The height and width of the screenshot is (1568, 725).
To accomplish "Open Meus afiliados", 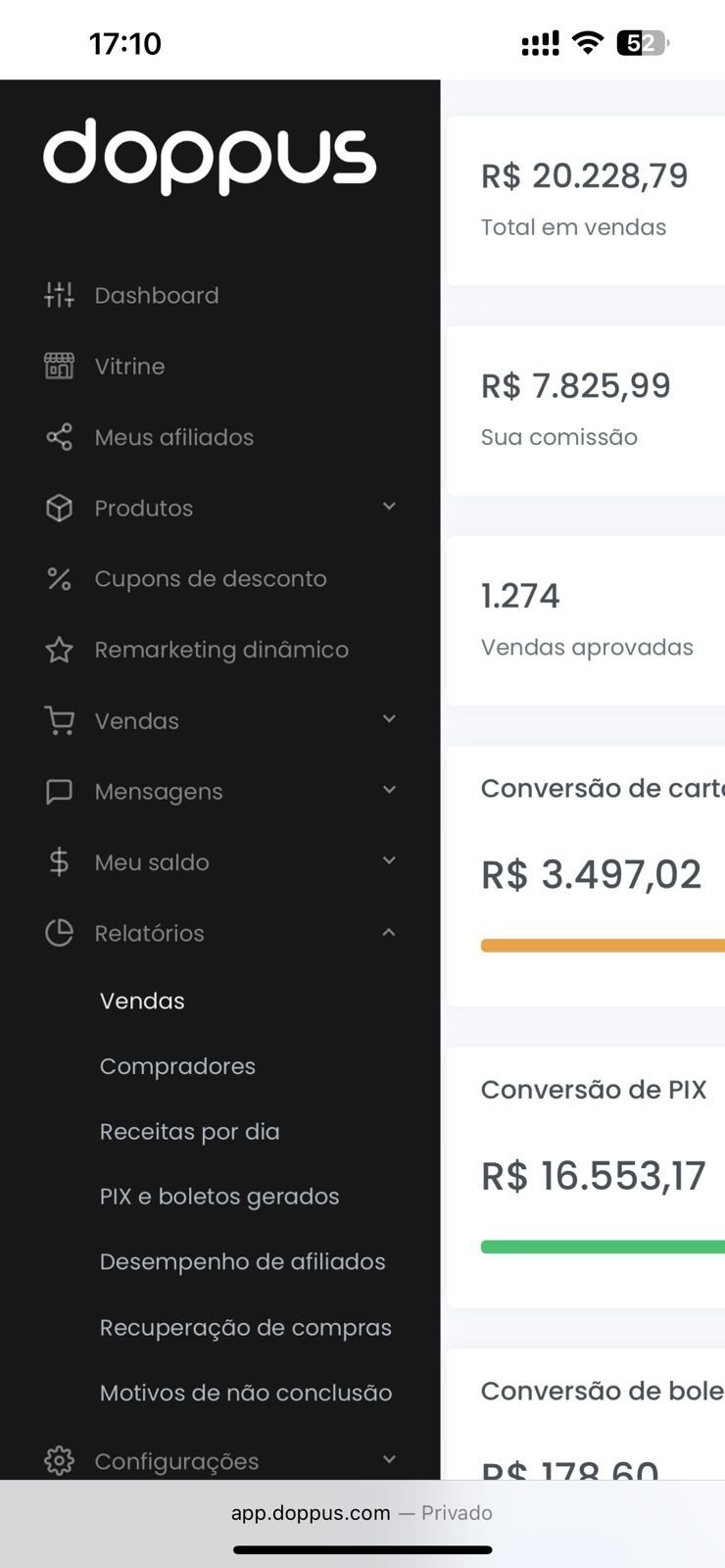I will 173,437.
